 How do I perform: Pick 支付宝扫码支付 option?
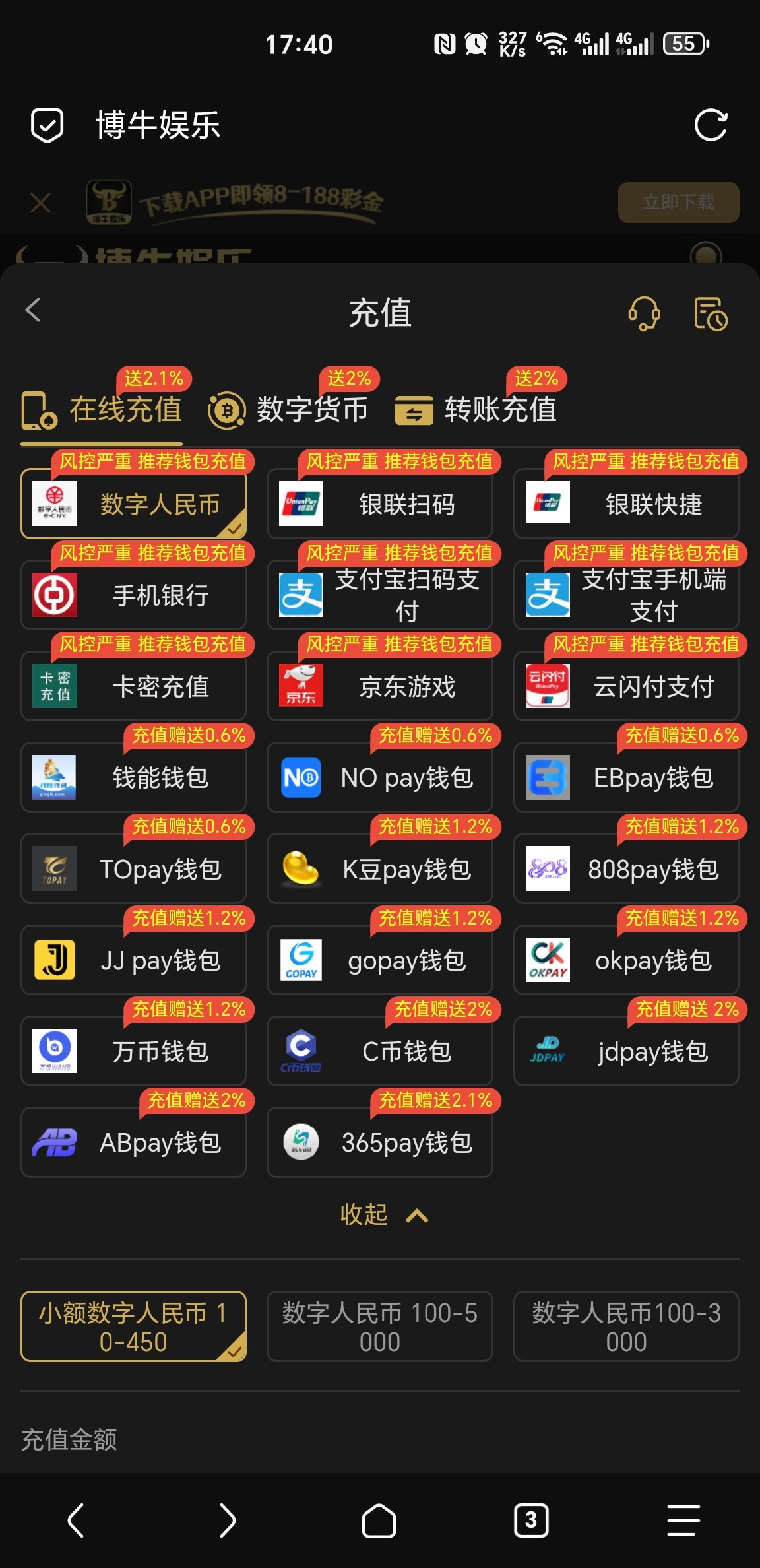[380, 595]
